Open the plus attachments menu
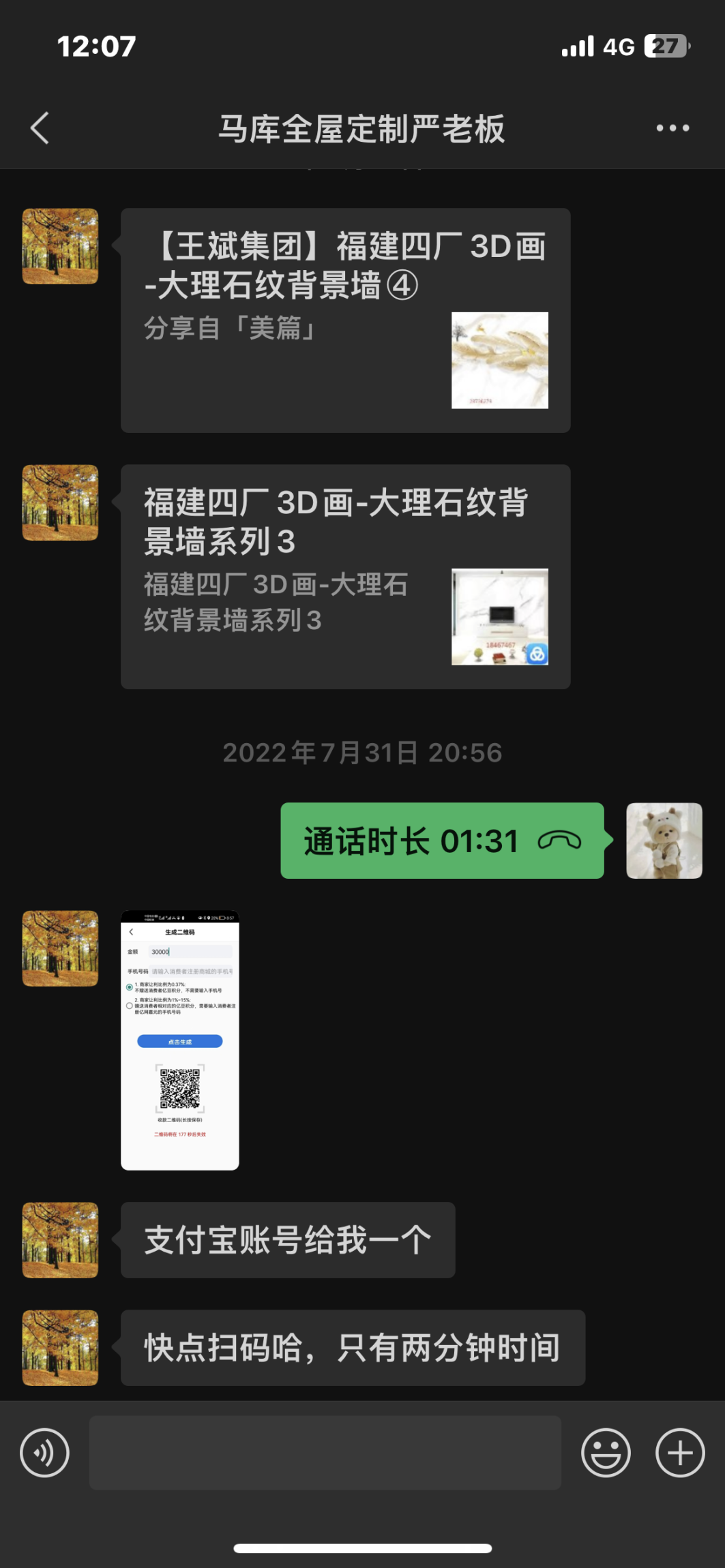This screenshot has width=725, height=1568. (x=680, y=1453)
